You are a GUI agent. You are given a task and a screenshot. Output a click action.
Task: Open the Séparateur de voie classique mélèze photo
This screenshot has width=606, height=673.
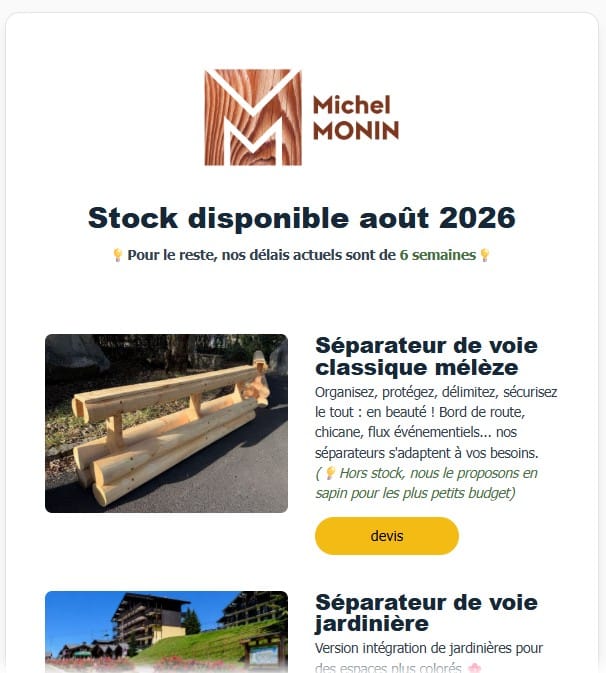click(167, 423)
